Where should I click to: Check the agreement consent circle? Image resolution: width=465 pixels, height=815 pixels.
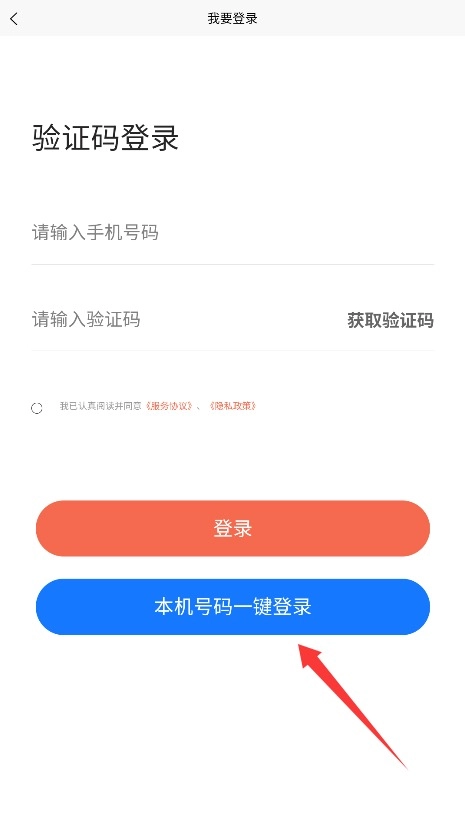point(37,408)
